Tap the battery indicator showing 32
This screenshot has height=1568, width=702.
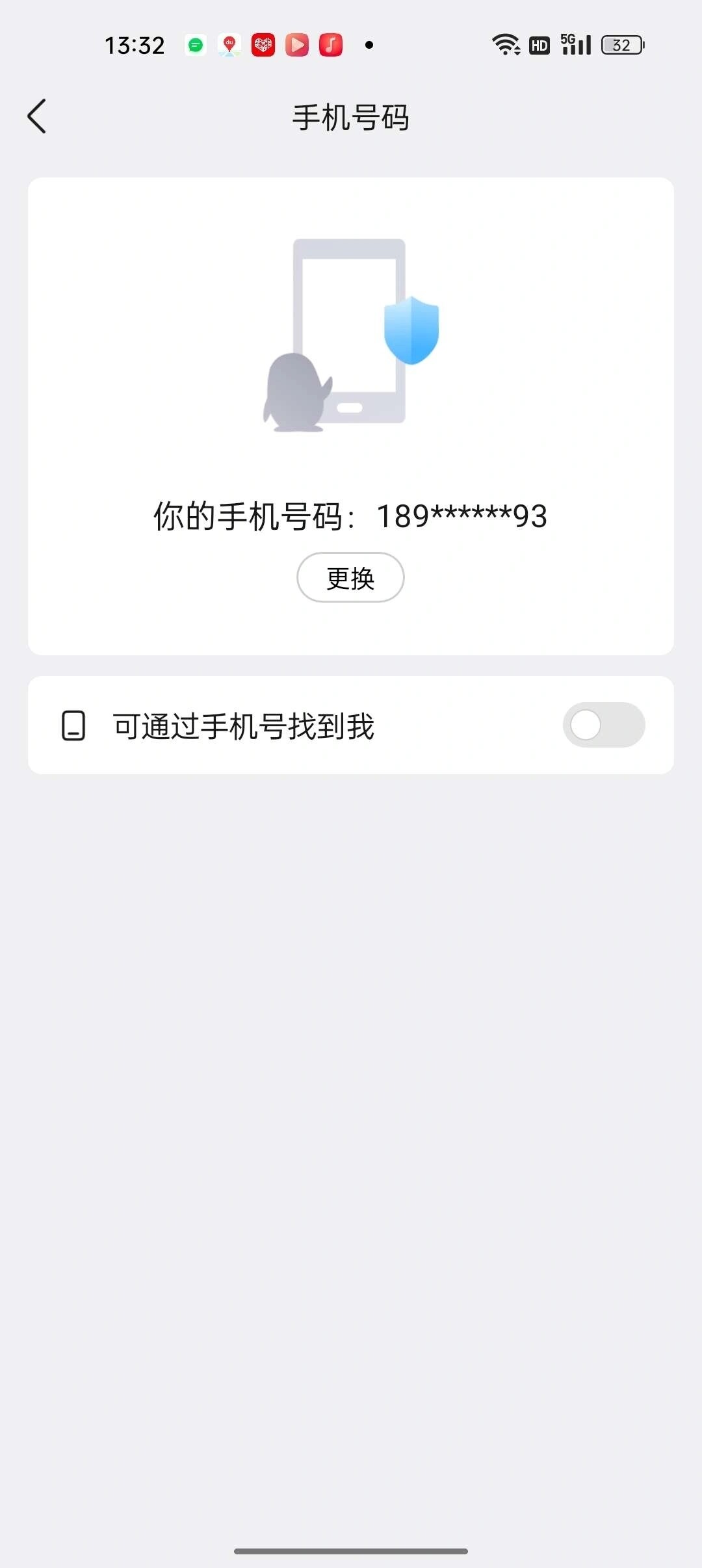pyautogui.click(x=620, y=44)
